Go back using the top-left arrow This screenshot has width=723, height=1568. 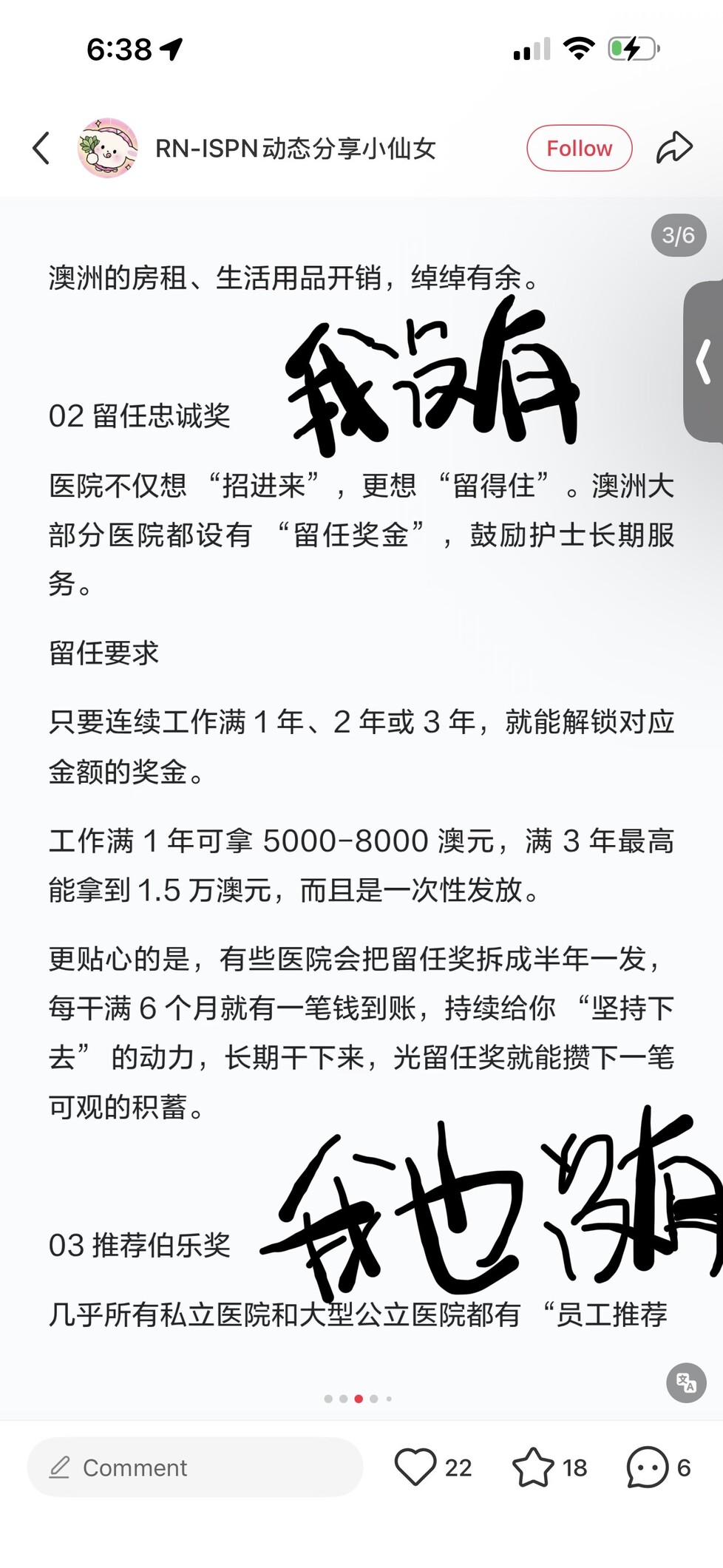pos(41,149)
